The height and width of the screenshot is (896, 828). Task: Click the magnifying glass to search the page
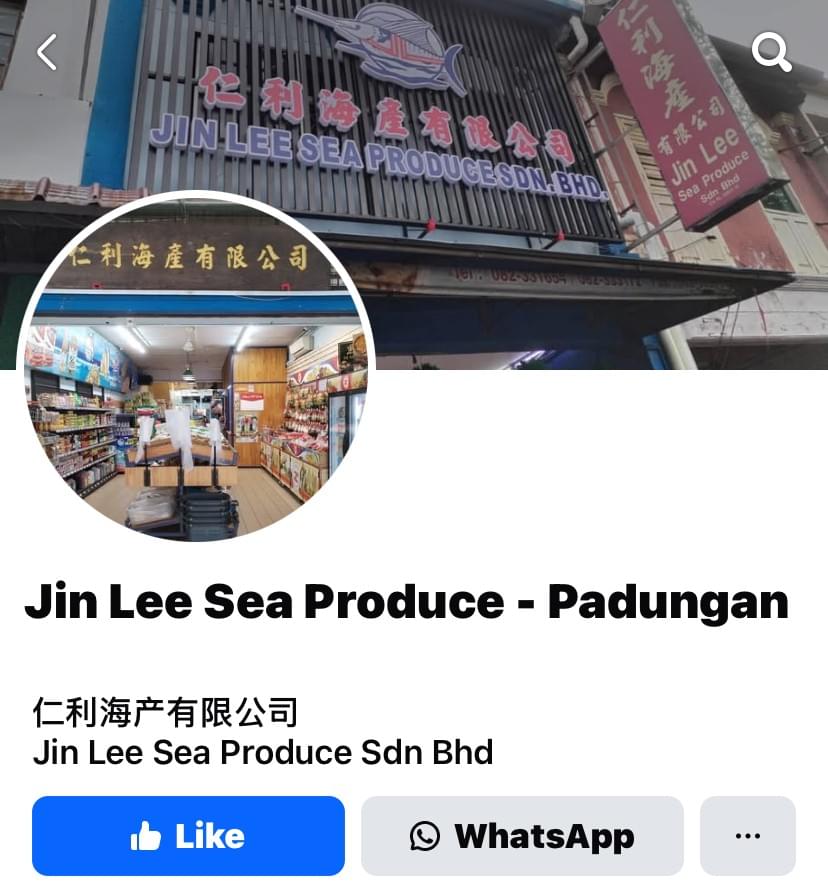772,52
